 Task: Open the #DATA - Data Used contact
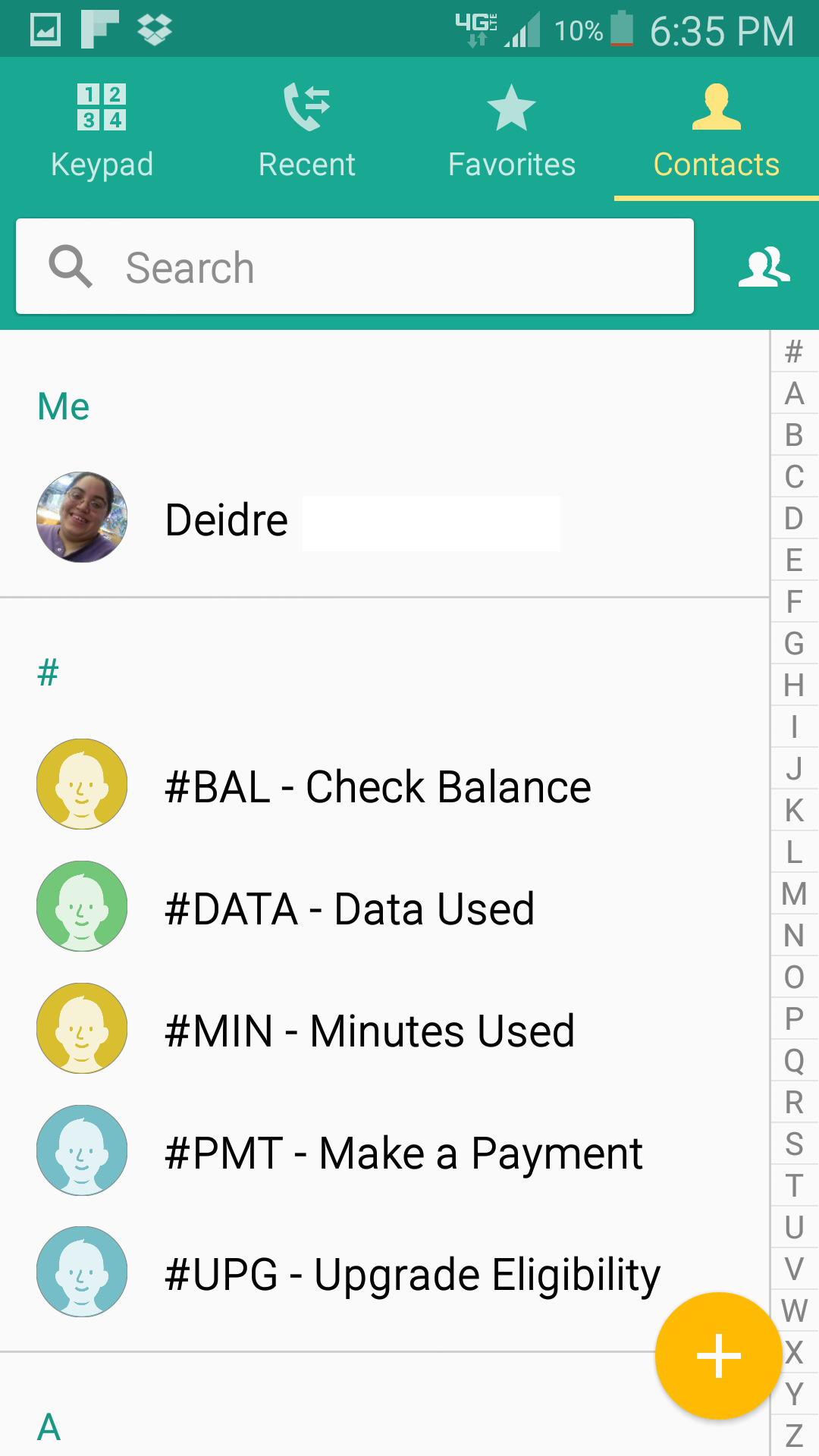[349, 908]
